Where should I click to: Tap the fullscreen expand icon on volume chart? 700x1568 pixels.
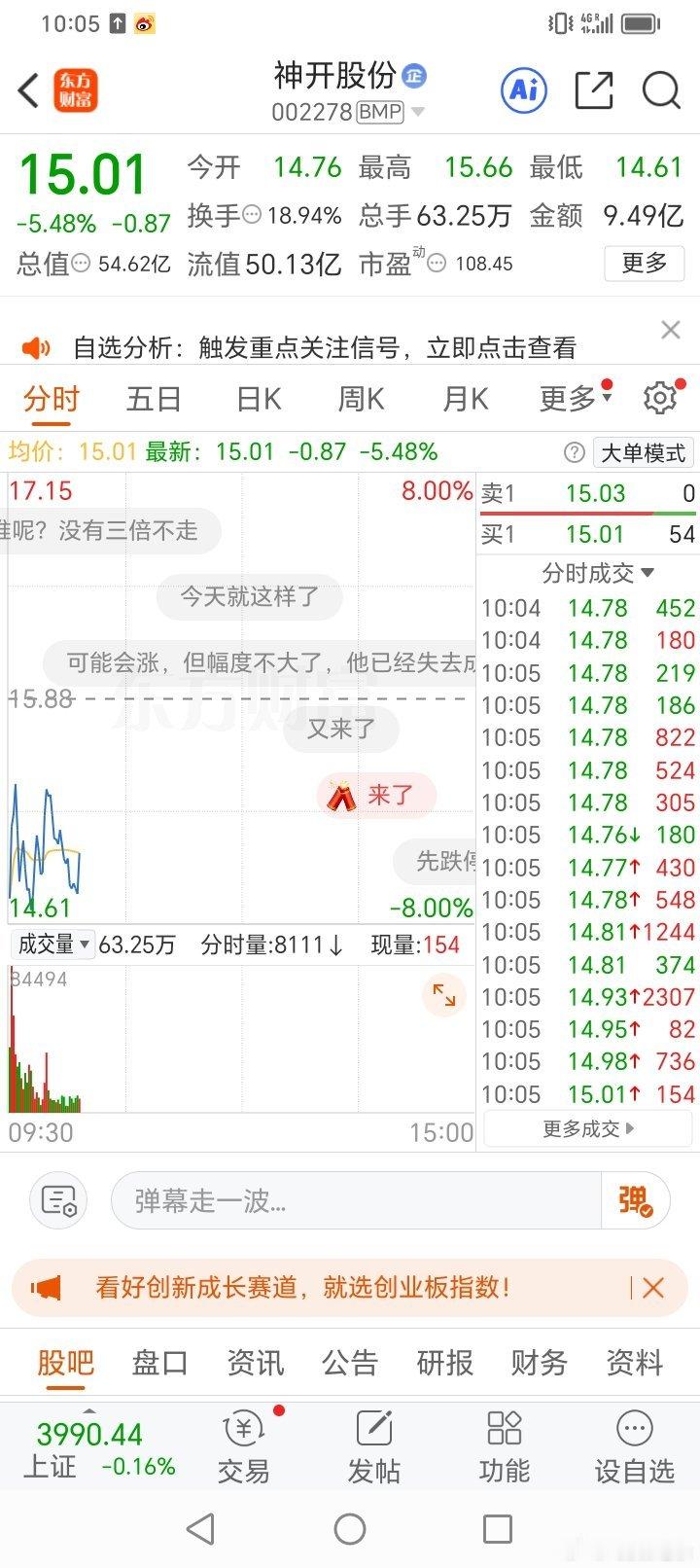pyautogui.click(x=444, y=995)
